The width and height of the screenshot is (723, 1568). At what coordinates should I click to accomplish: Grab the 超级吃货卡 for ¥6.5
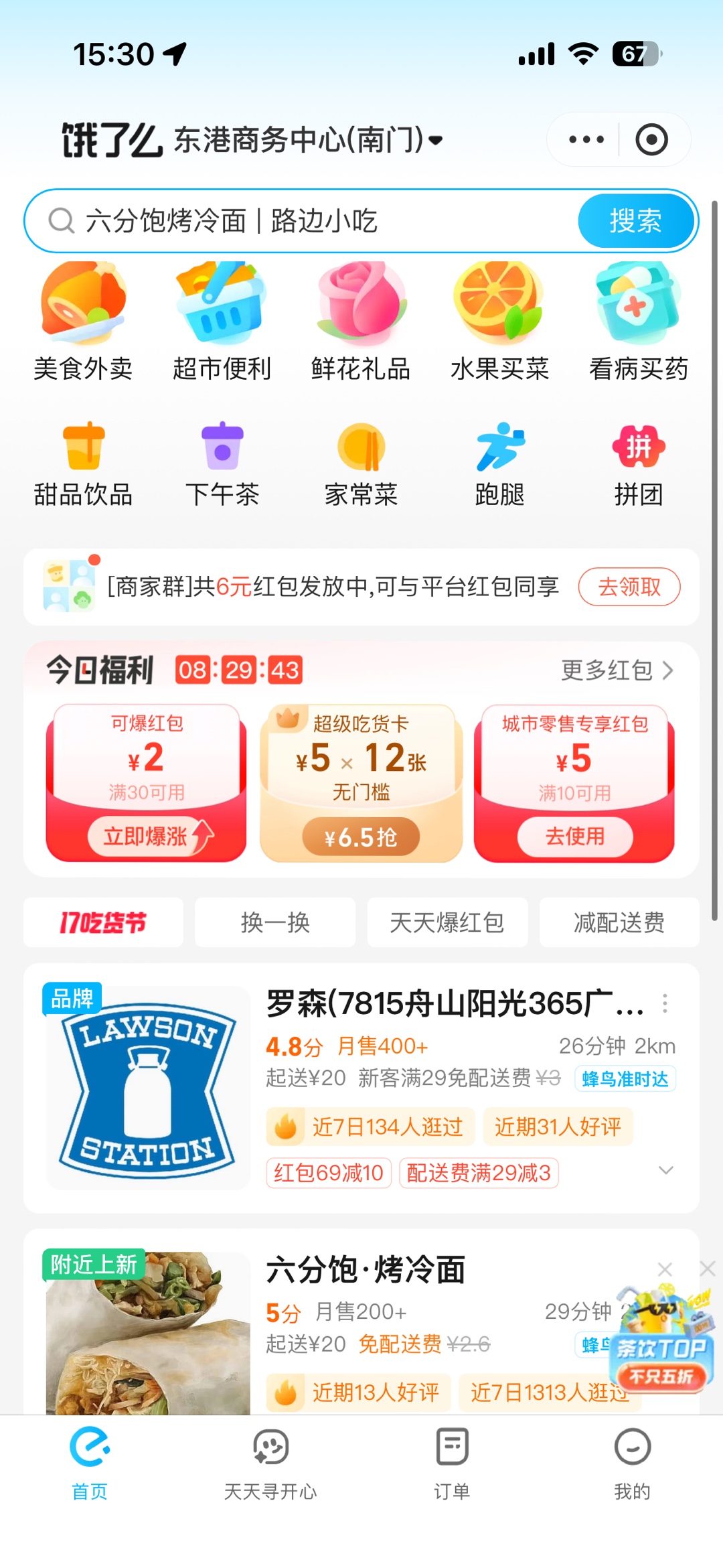(x=361, y=837)
